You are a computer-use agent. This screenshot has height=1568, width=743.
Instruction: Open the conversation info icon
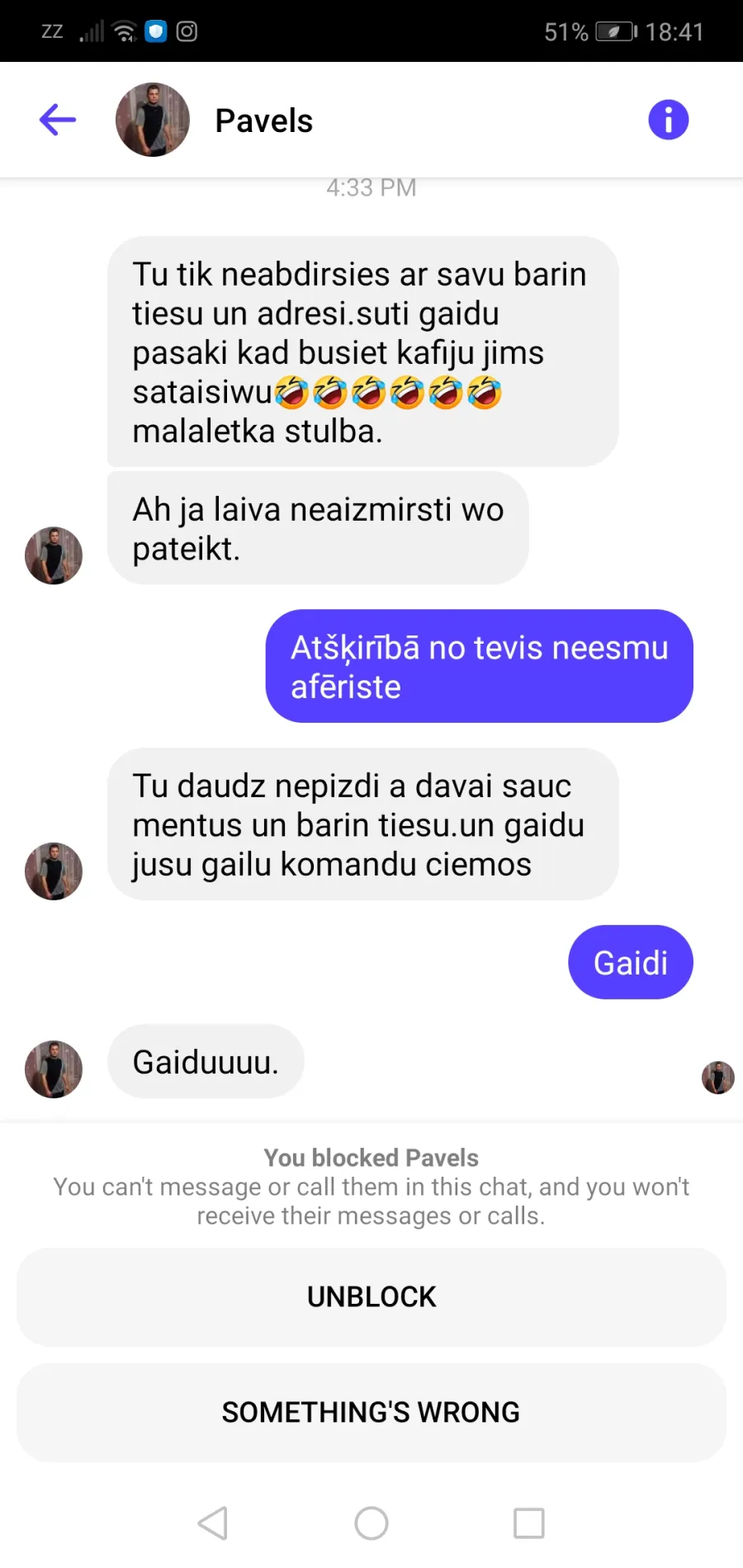(x=668, y=120)
